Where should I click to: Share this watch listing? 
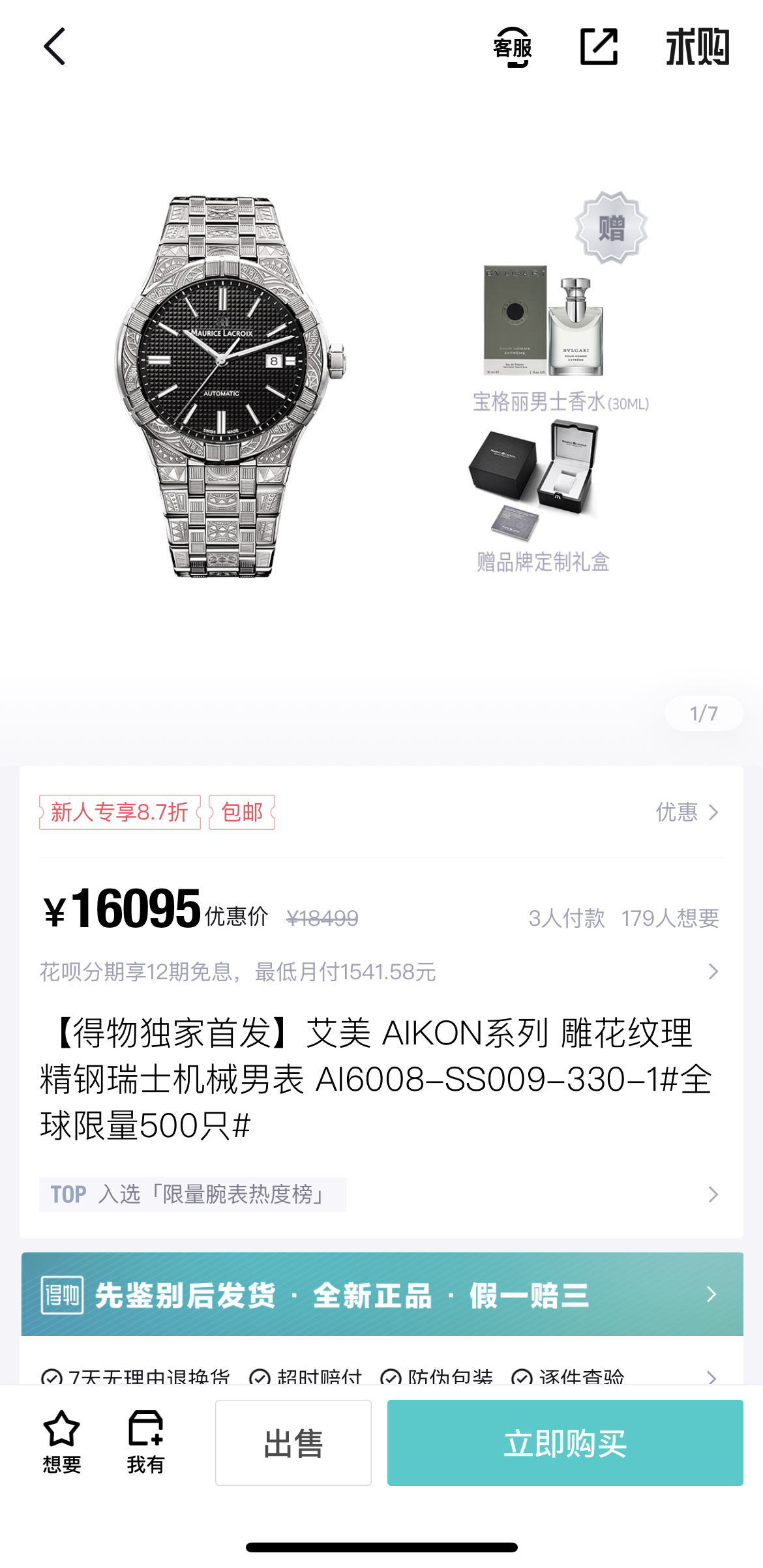(x=599, y=47)
